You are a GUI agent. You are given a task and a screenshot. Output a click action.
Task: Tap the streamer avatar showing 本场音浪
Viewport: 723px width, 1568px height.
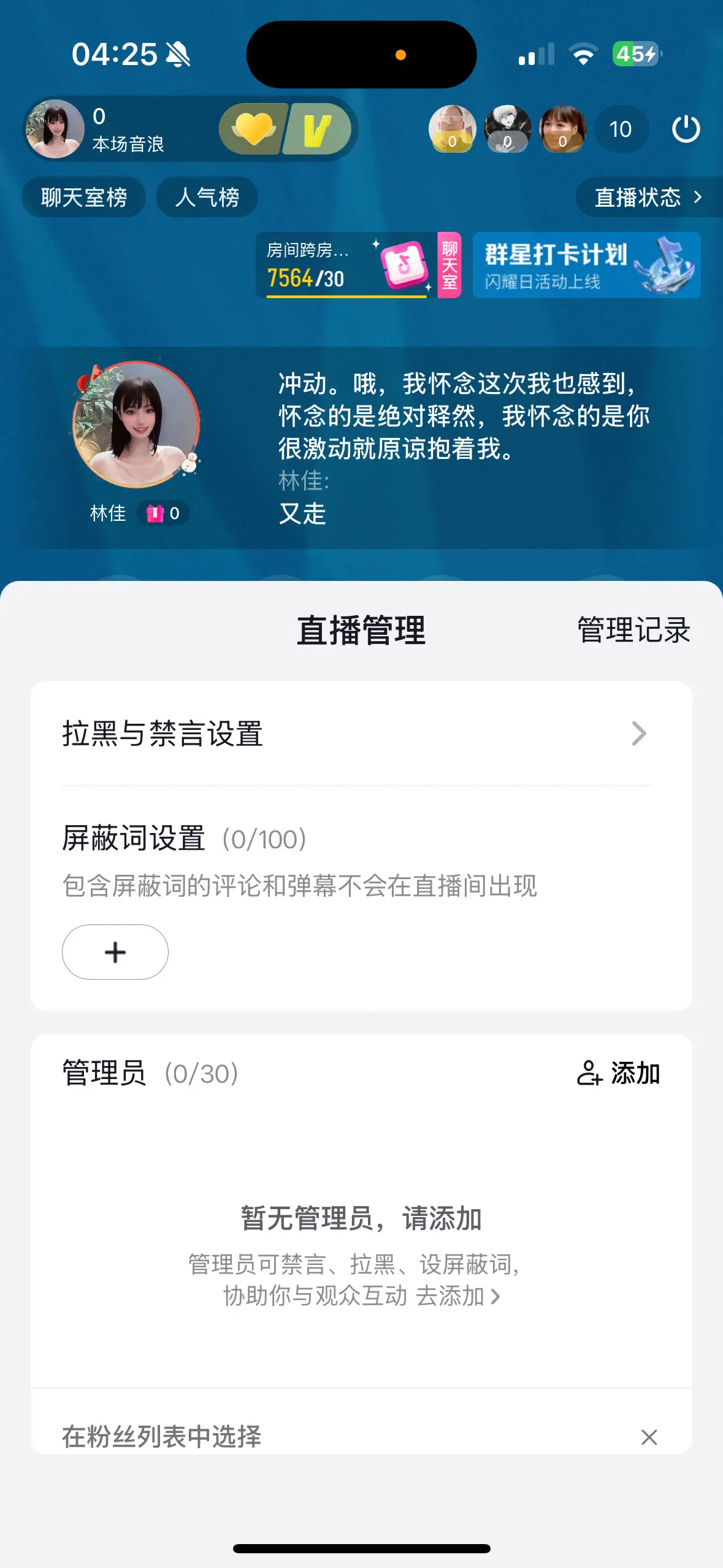coord(55,129)
